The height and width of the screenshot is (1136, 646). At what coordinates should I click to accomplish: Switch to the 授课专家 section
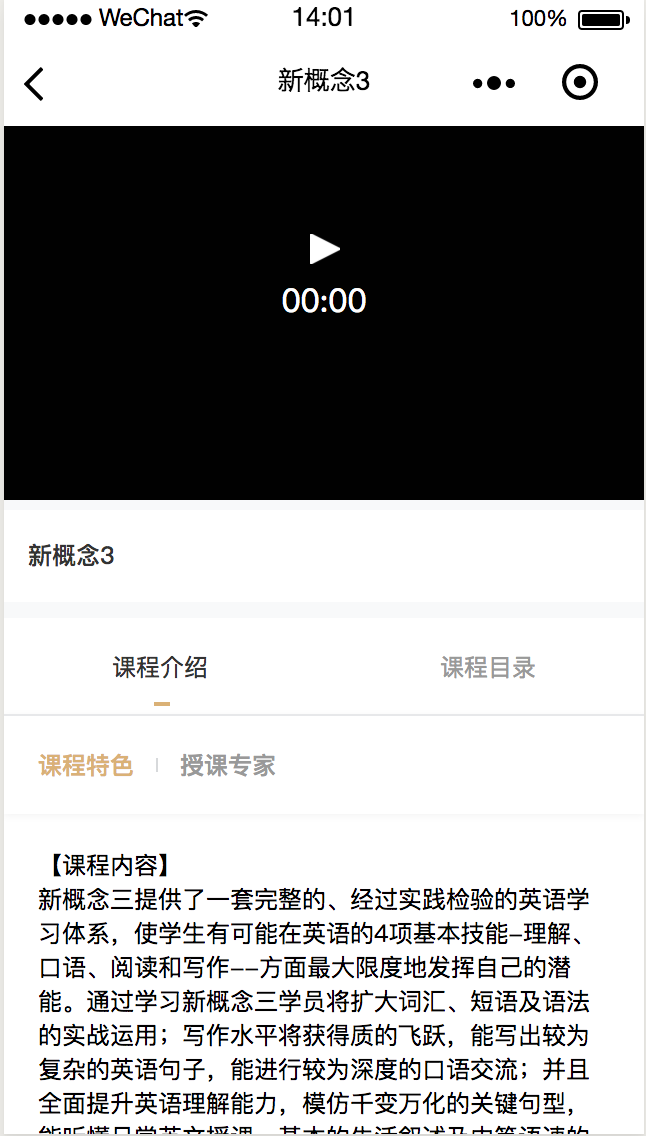click(x=228, y=766)
